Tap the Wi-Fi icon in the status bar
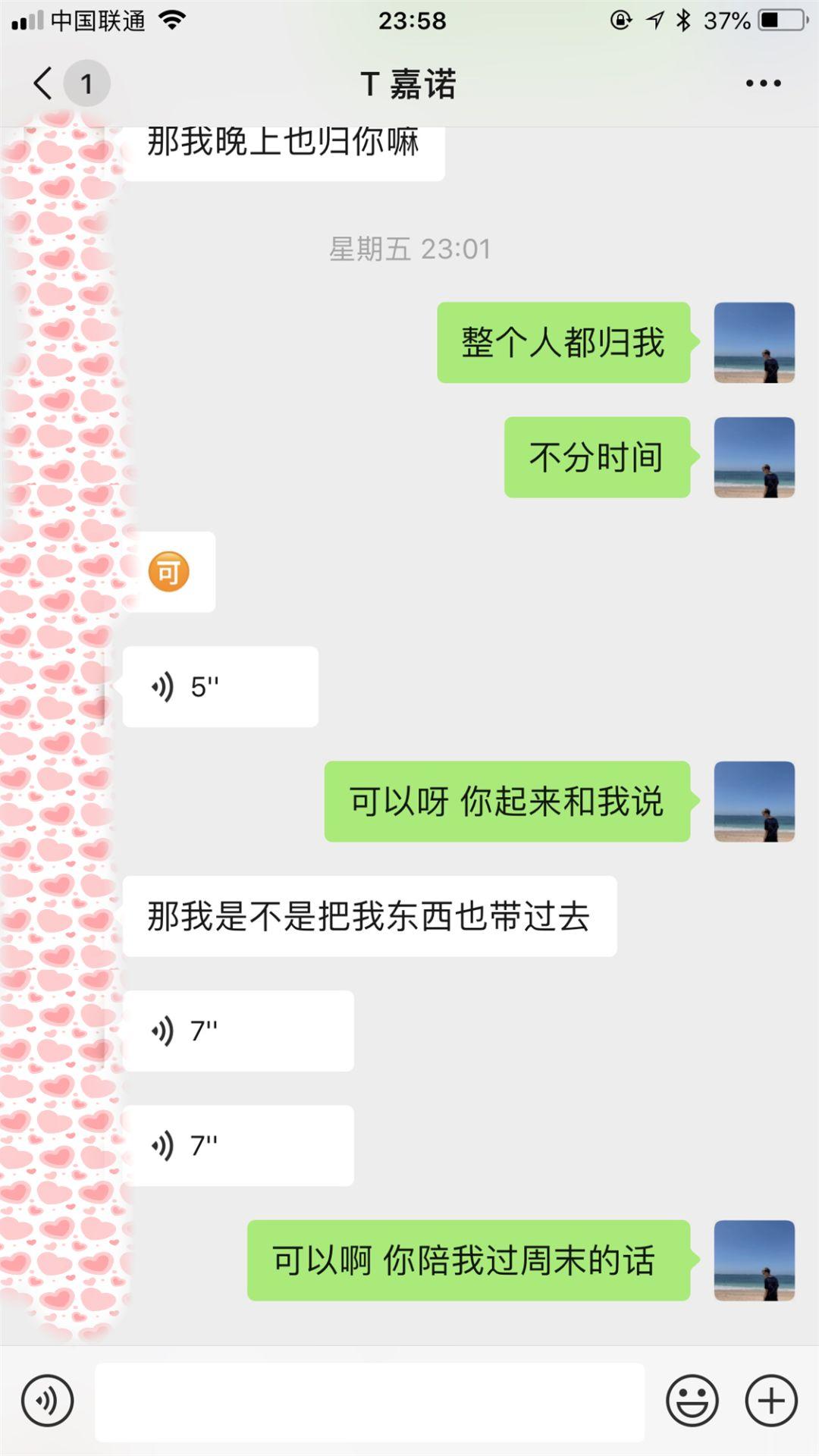 click(x=173, y=20)
